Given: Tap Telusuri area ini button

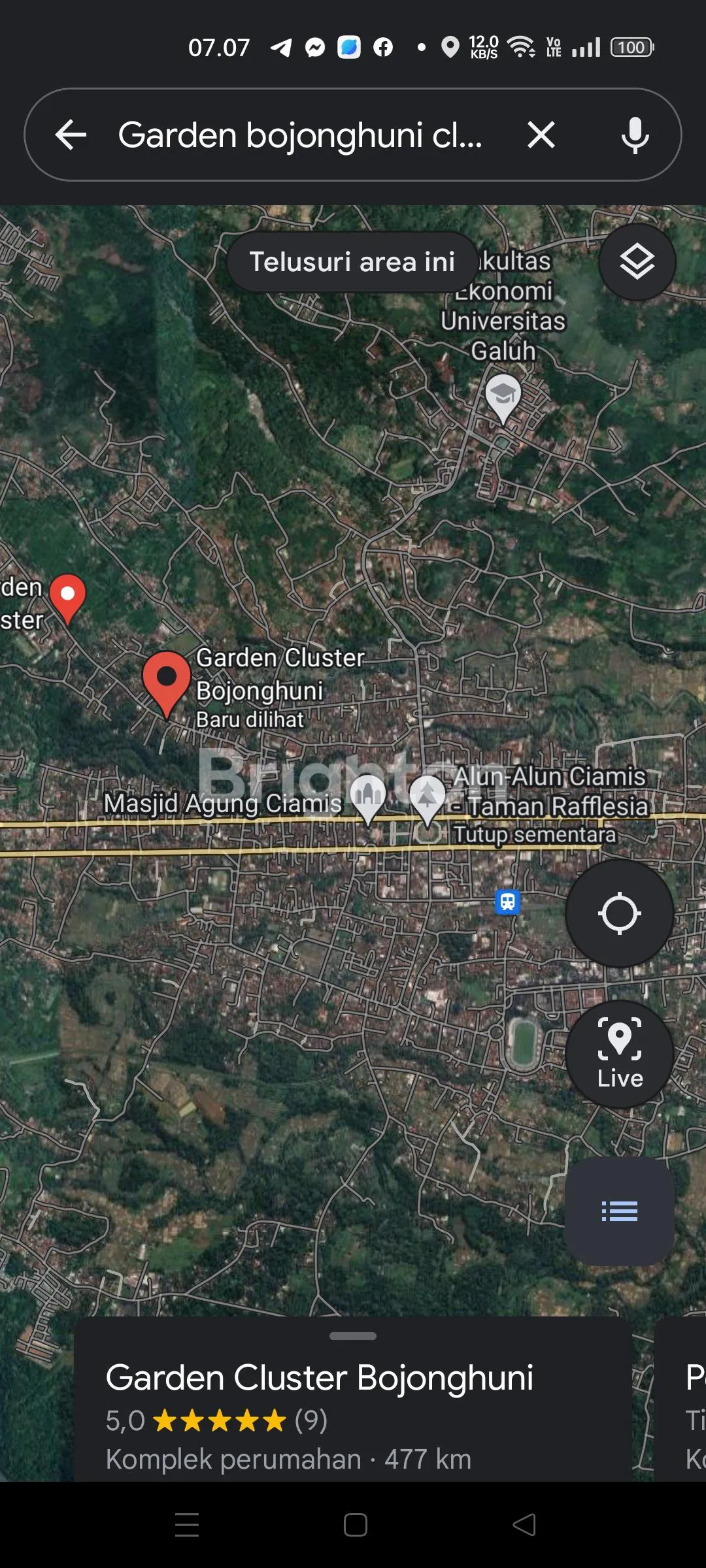Looking at the screenshot, I should (352, 262).
